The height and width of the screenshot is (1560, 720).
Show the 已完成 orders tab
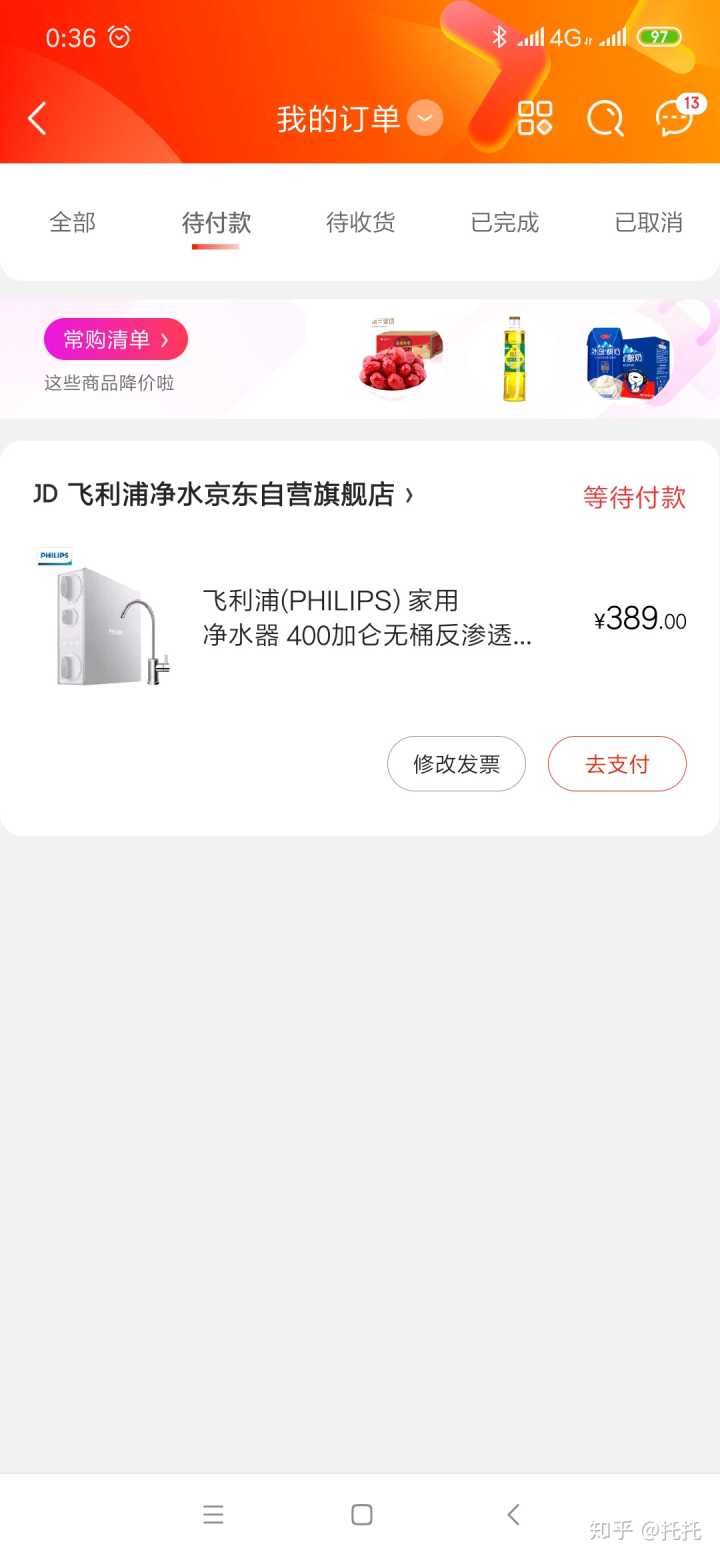coord(505,222)
